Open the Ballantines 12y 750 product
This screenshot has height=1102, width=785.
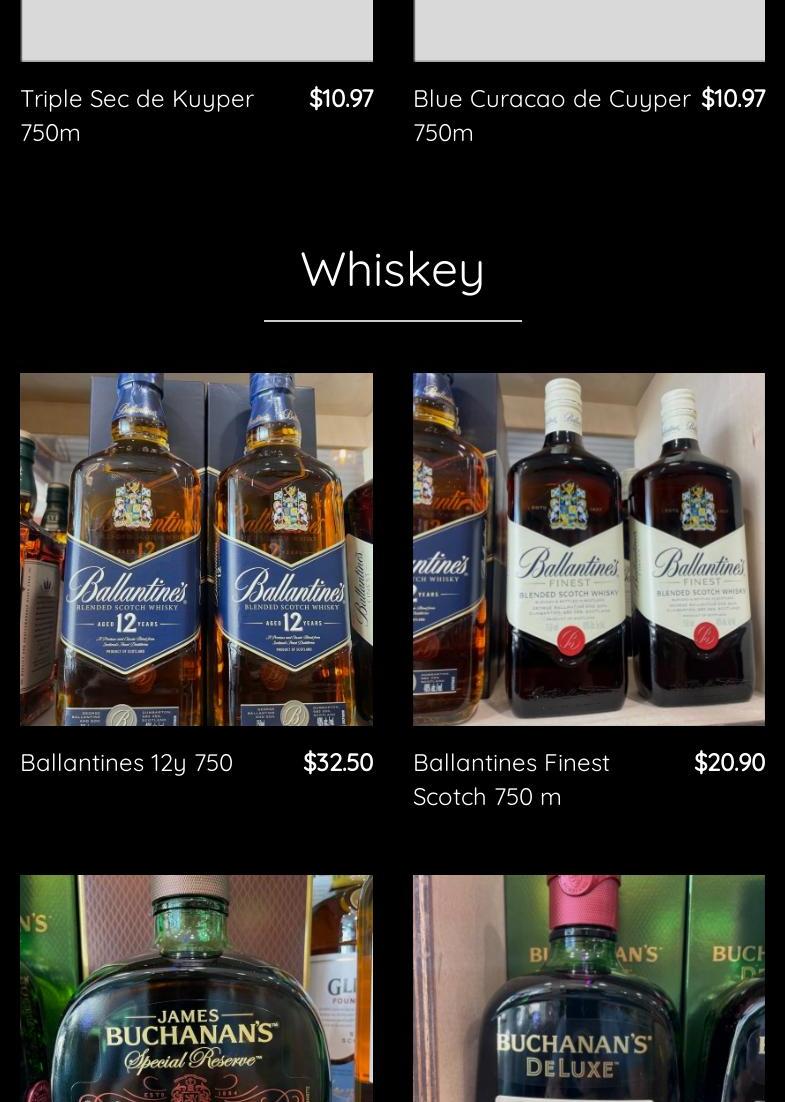196,549
